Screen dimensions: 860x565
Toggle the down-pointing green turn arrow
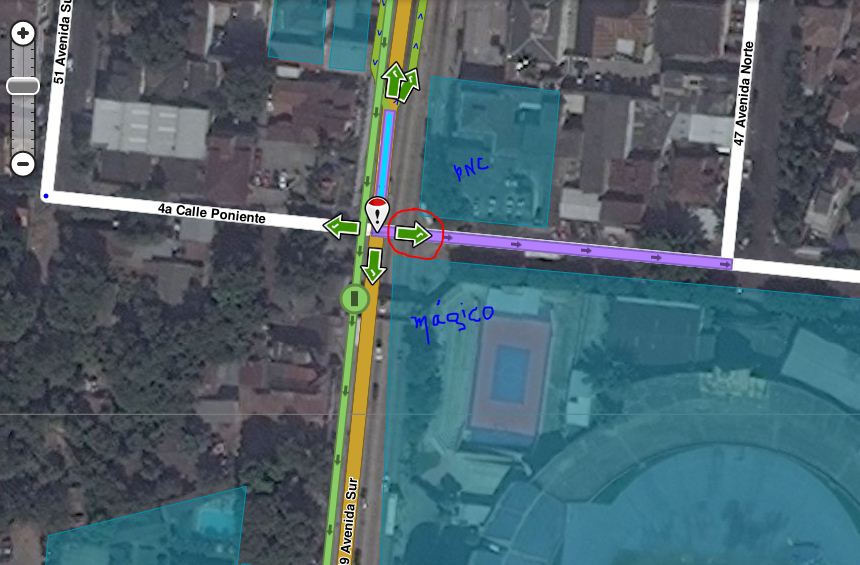point(374,266)
